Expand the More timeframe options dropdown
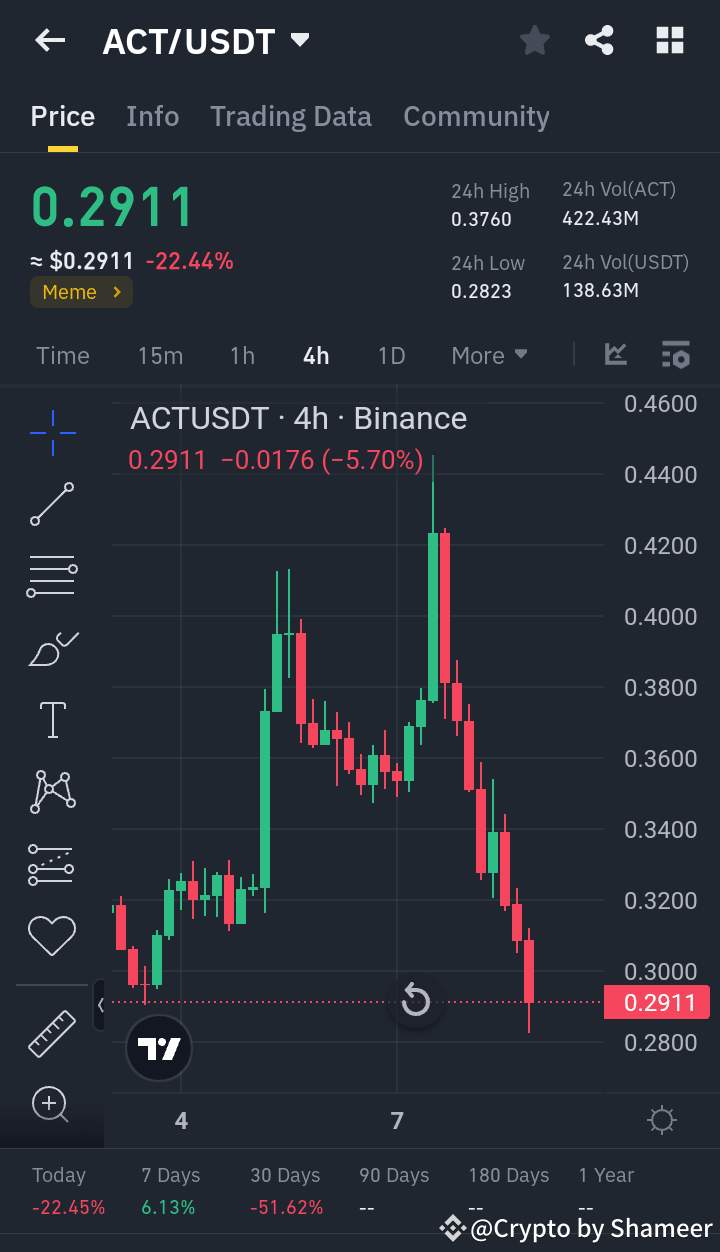This screenshot has height=1252, width=720. (489, 355)
